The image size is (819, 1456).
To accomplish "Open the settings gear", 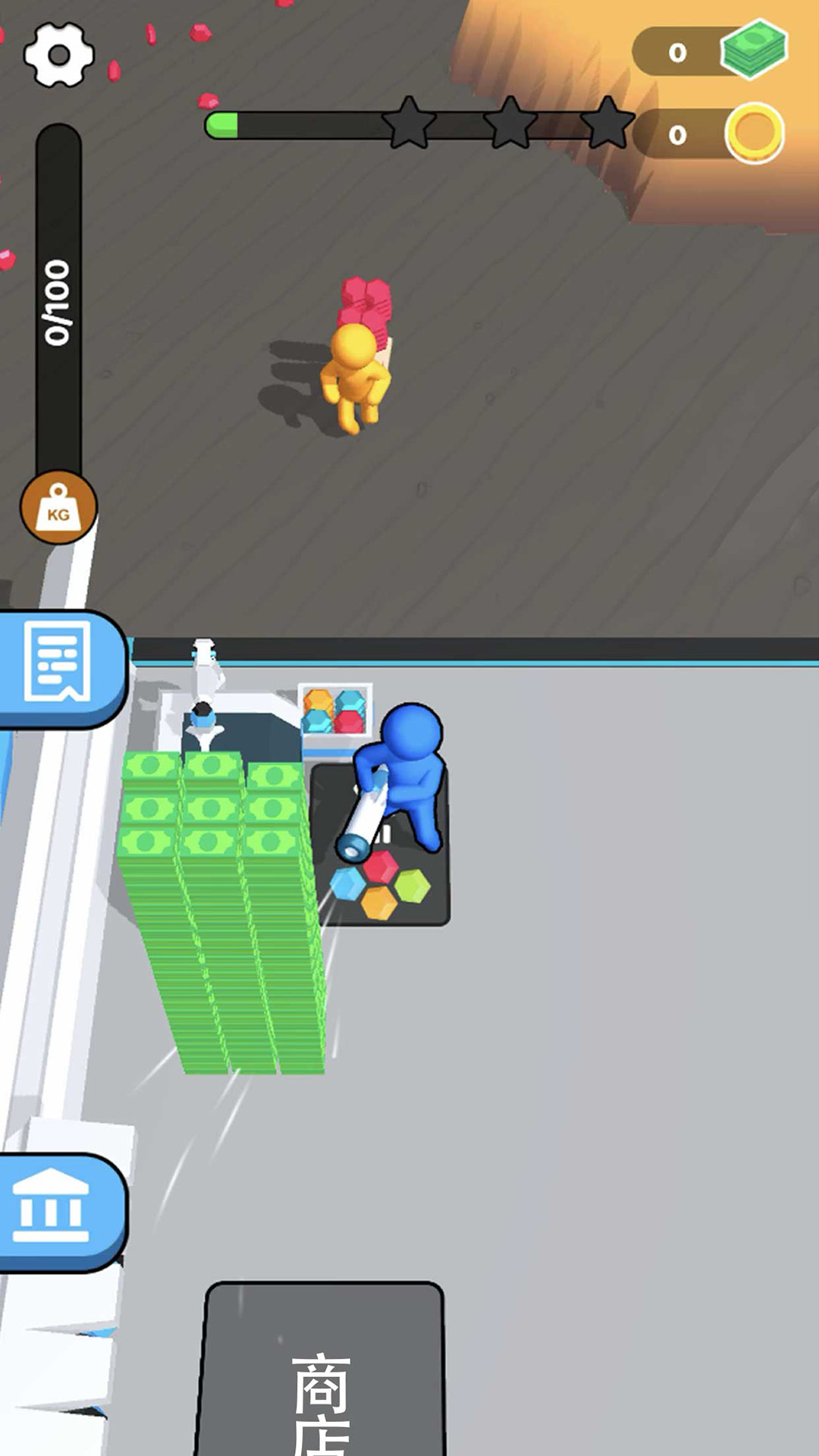I will (x=58, y=55).
